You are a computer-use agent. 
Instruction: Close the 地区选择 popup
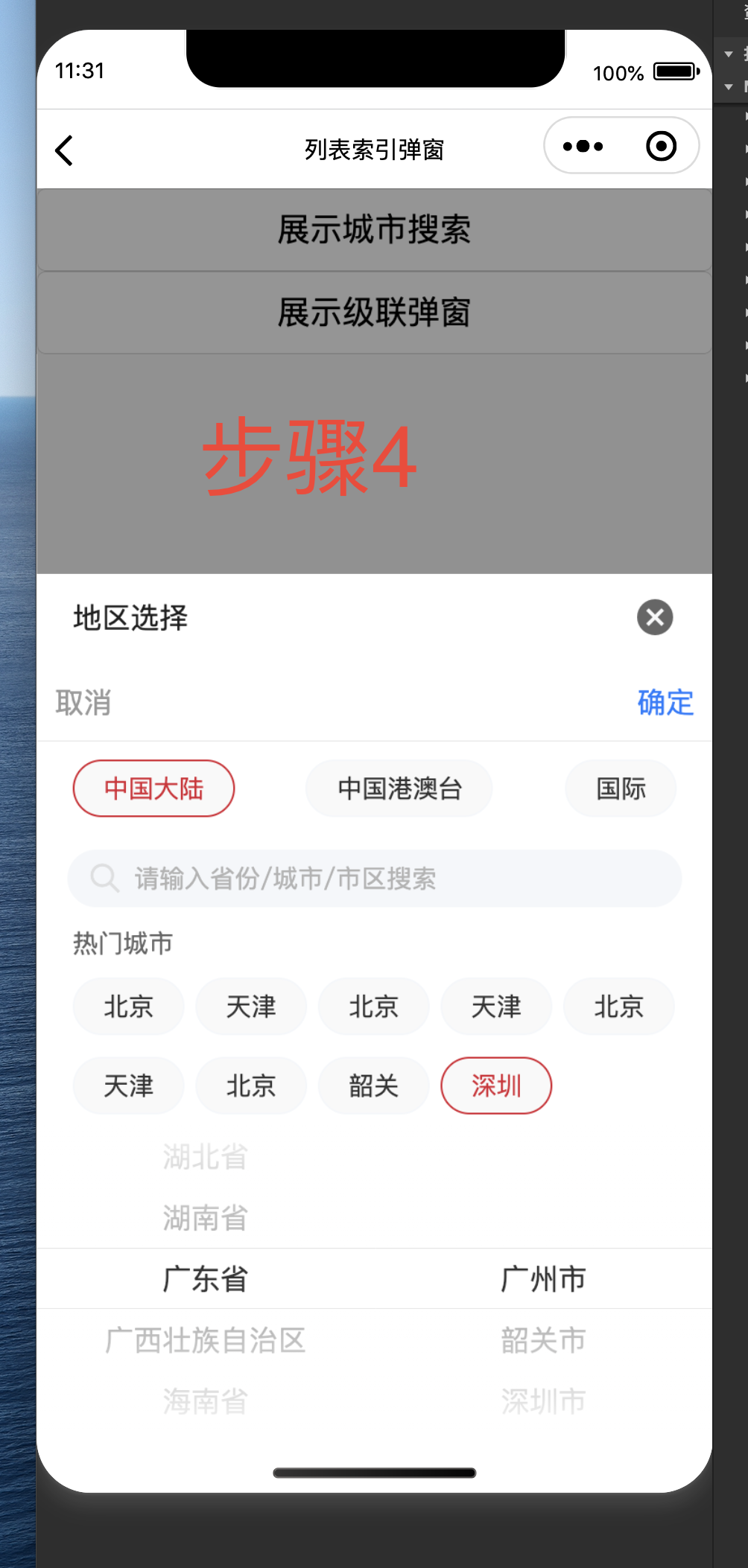(x=654, y=617)
